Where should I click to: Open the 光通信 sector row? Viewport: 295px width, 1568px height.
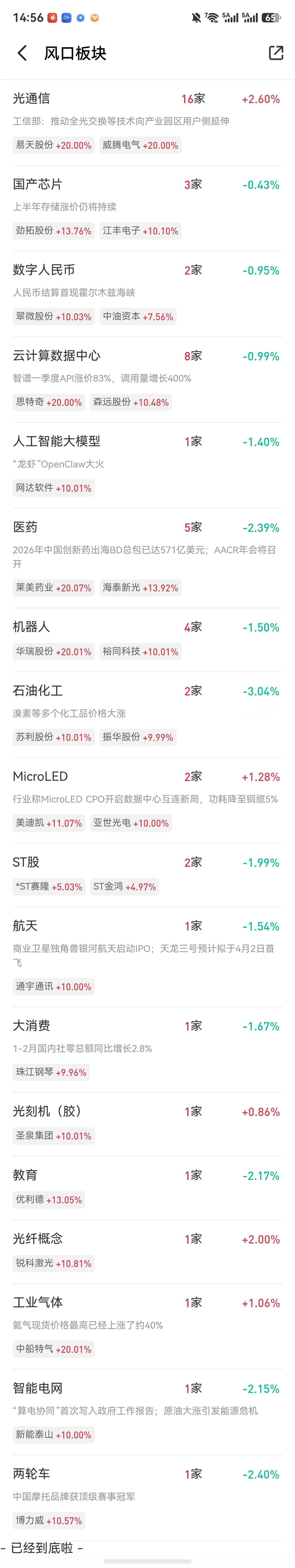[146, 99]
